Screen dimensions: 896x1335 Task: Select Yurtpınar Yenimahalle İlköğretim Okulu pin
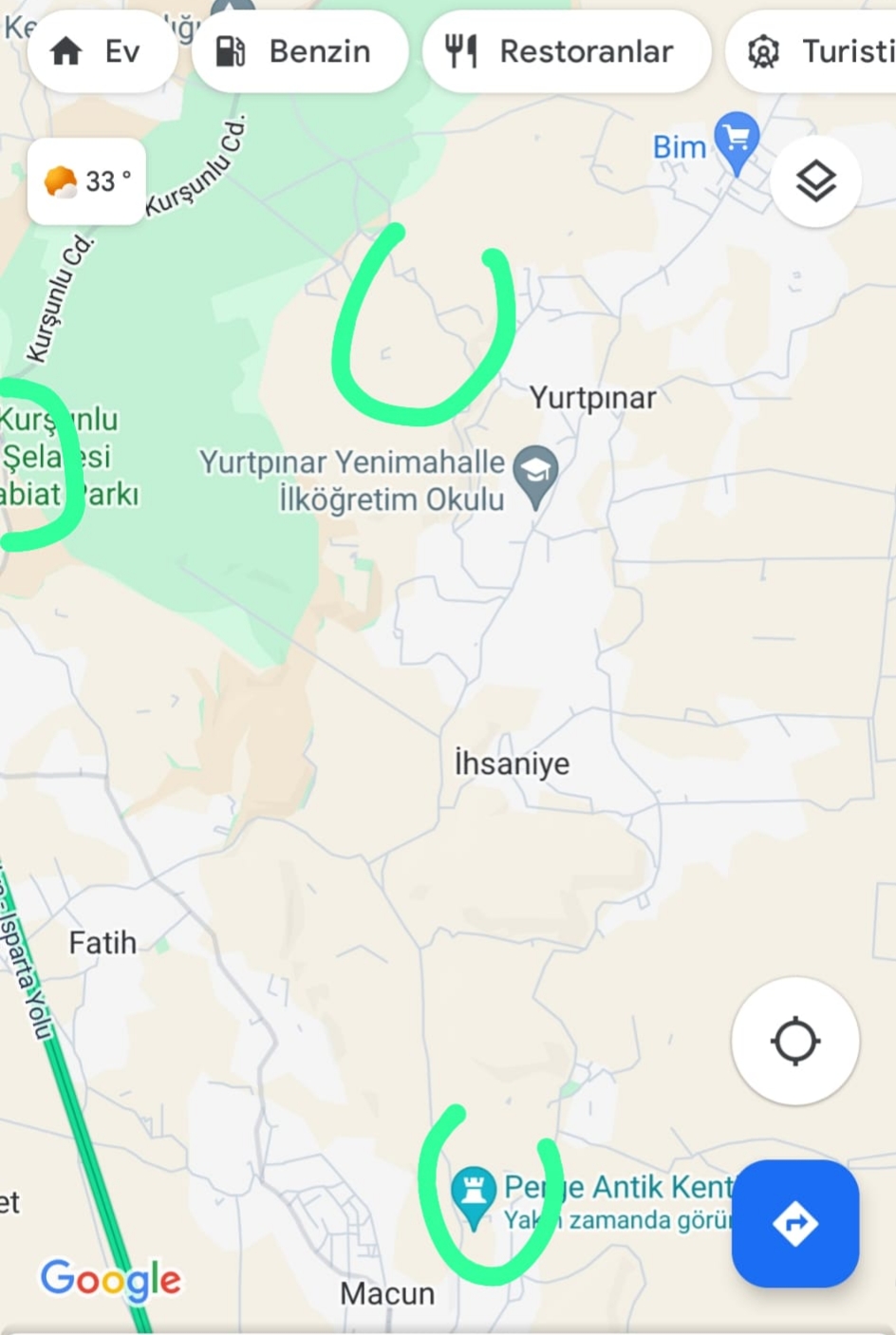535,472
